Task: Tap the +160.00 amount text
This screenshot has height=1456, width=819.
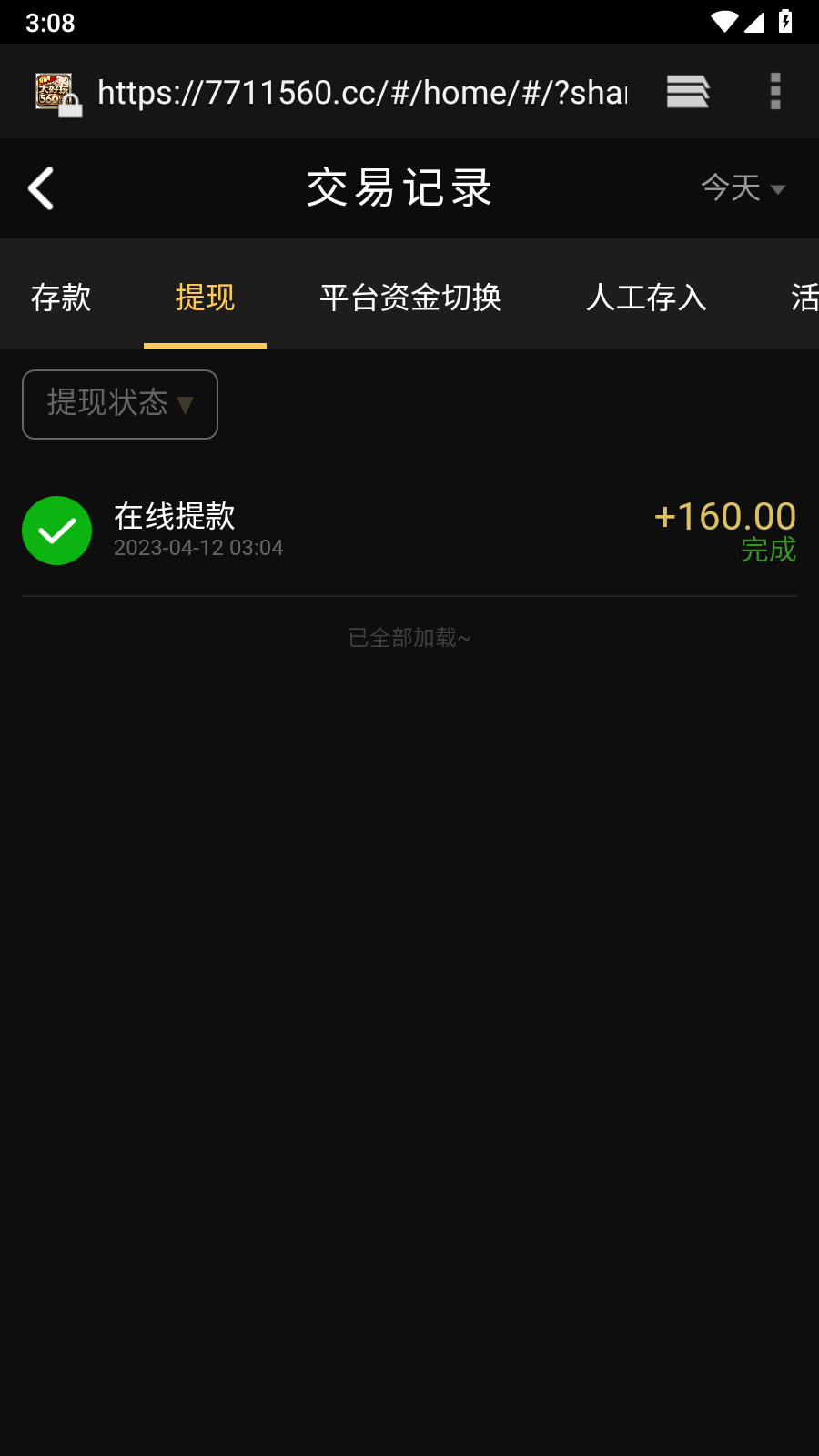Action: pos(723,516)
